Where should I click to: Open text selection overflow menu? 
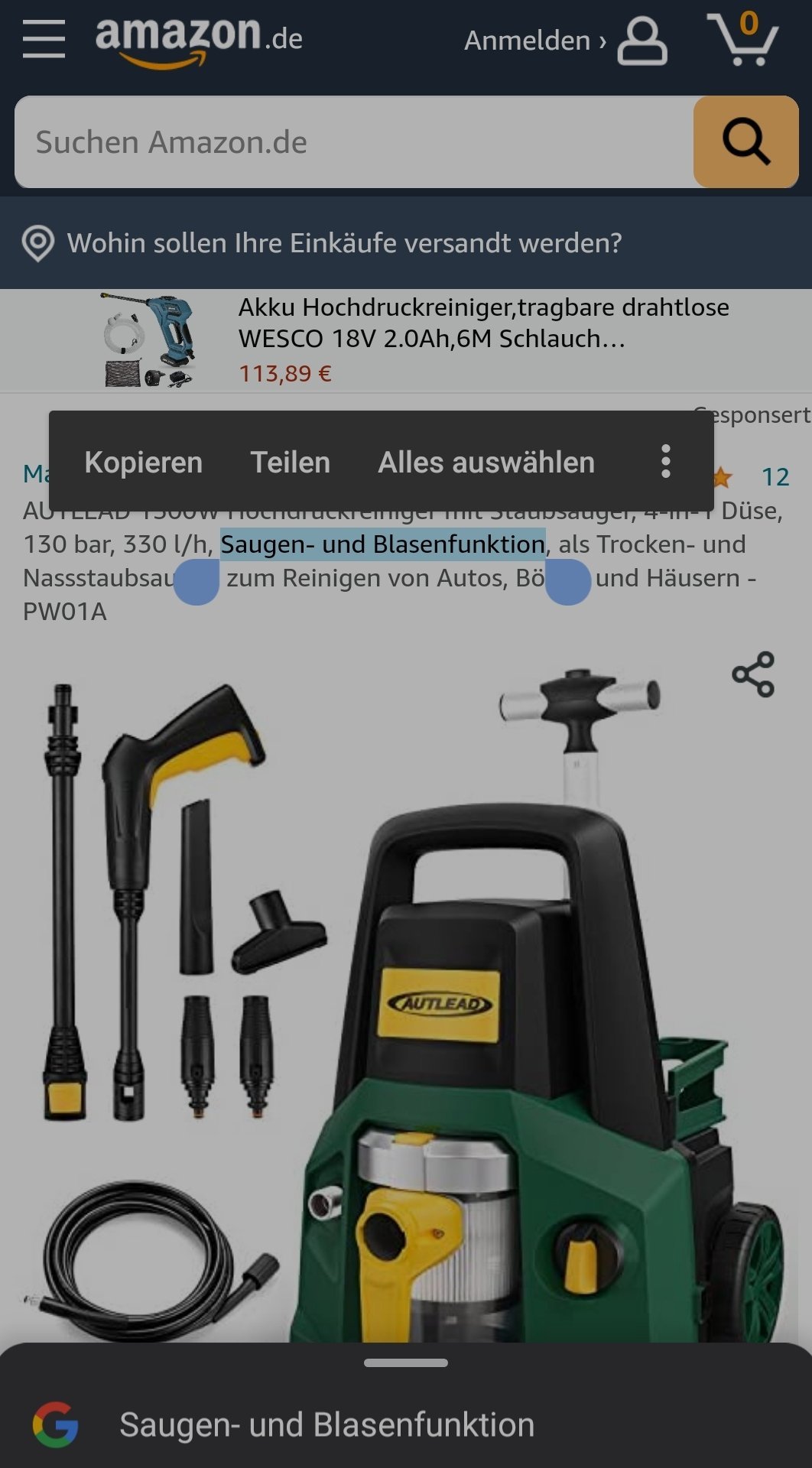coord(666,462)
